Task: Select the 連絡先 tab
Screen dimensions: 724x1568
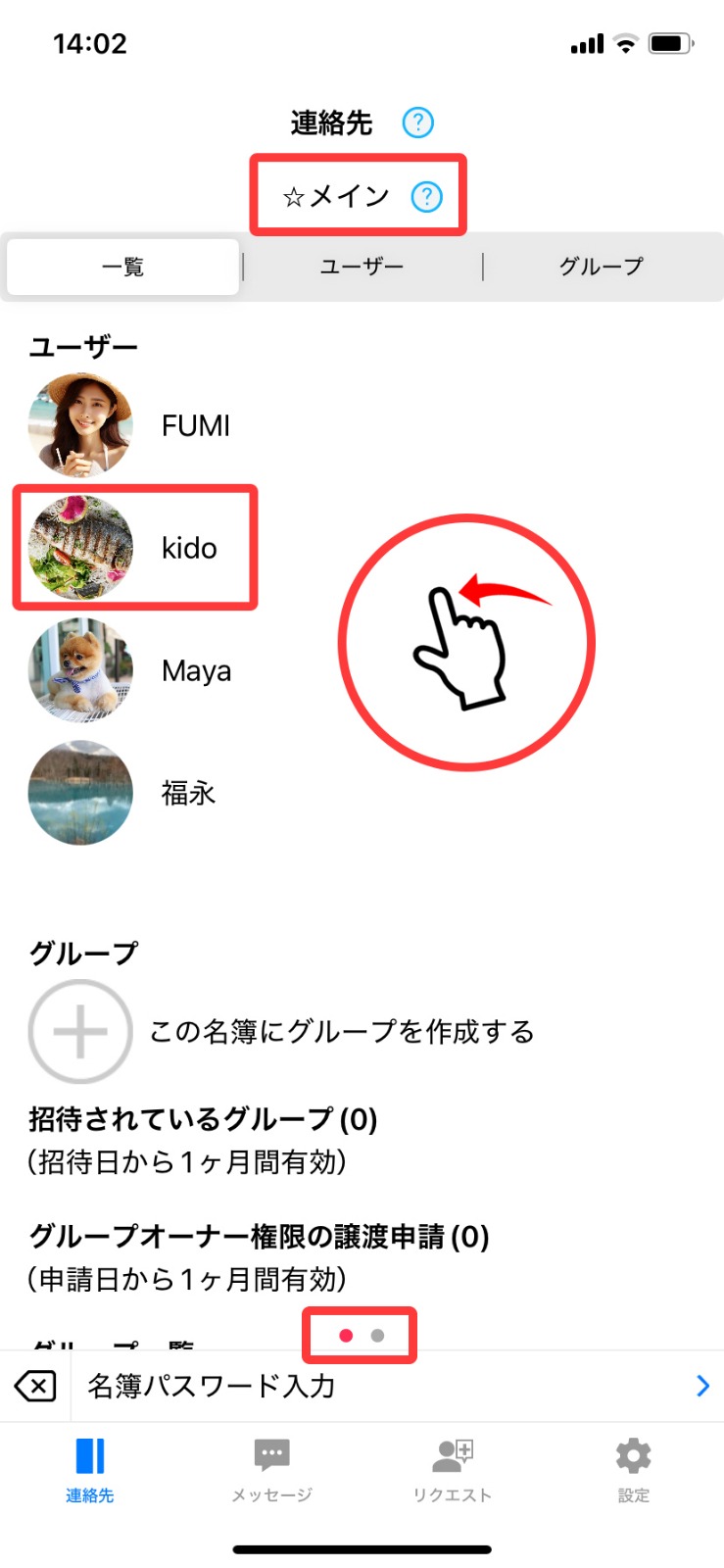Action: (x=90, y=1469)
